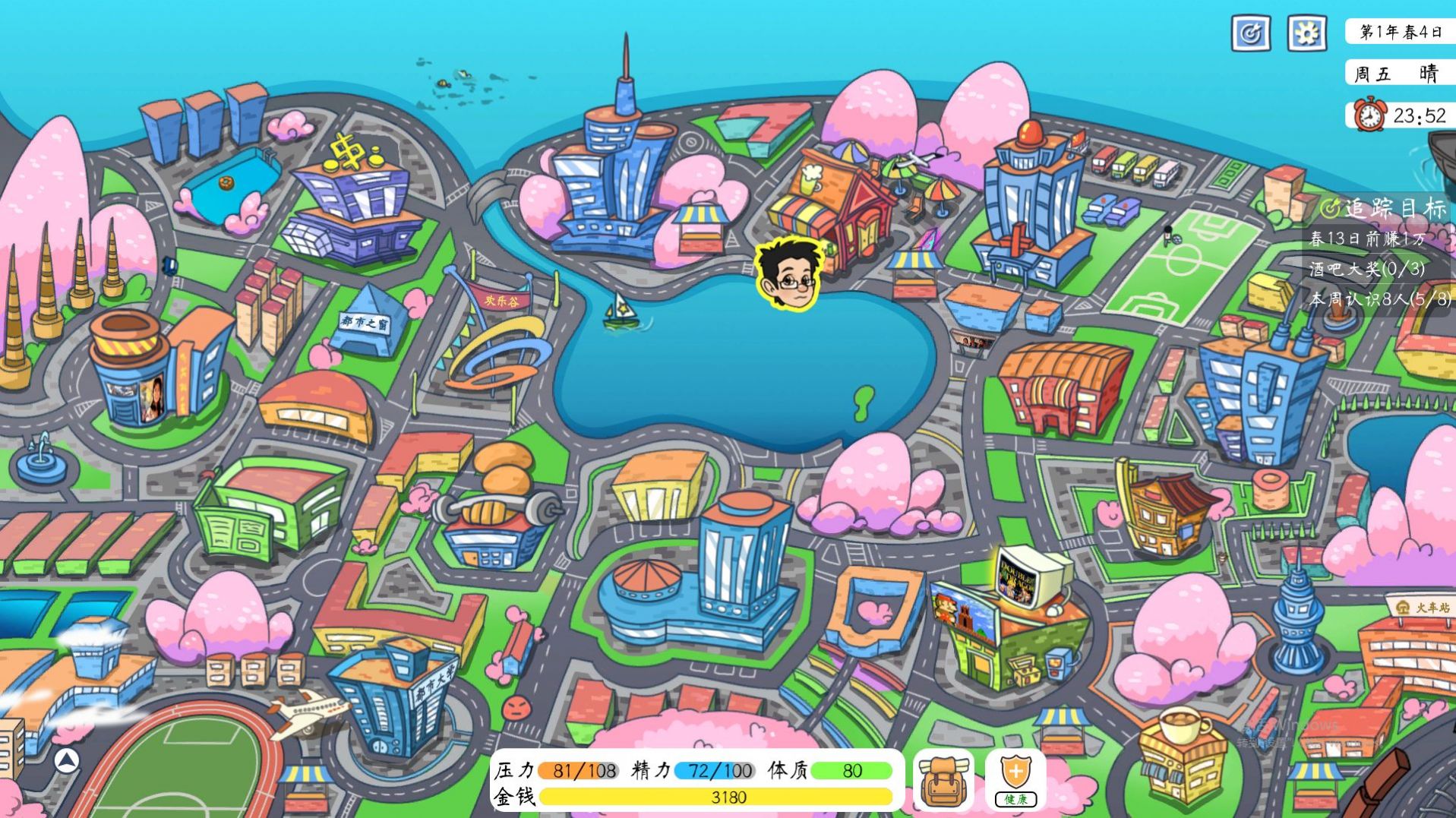
Task: Visit the 都市之窗 pyramid building
Action: 370,323
